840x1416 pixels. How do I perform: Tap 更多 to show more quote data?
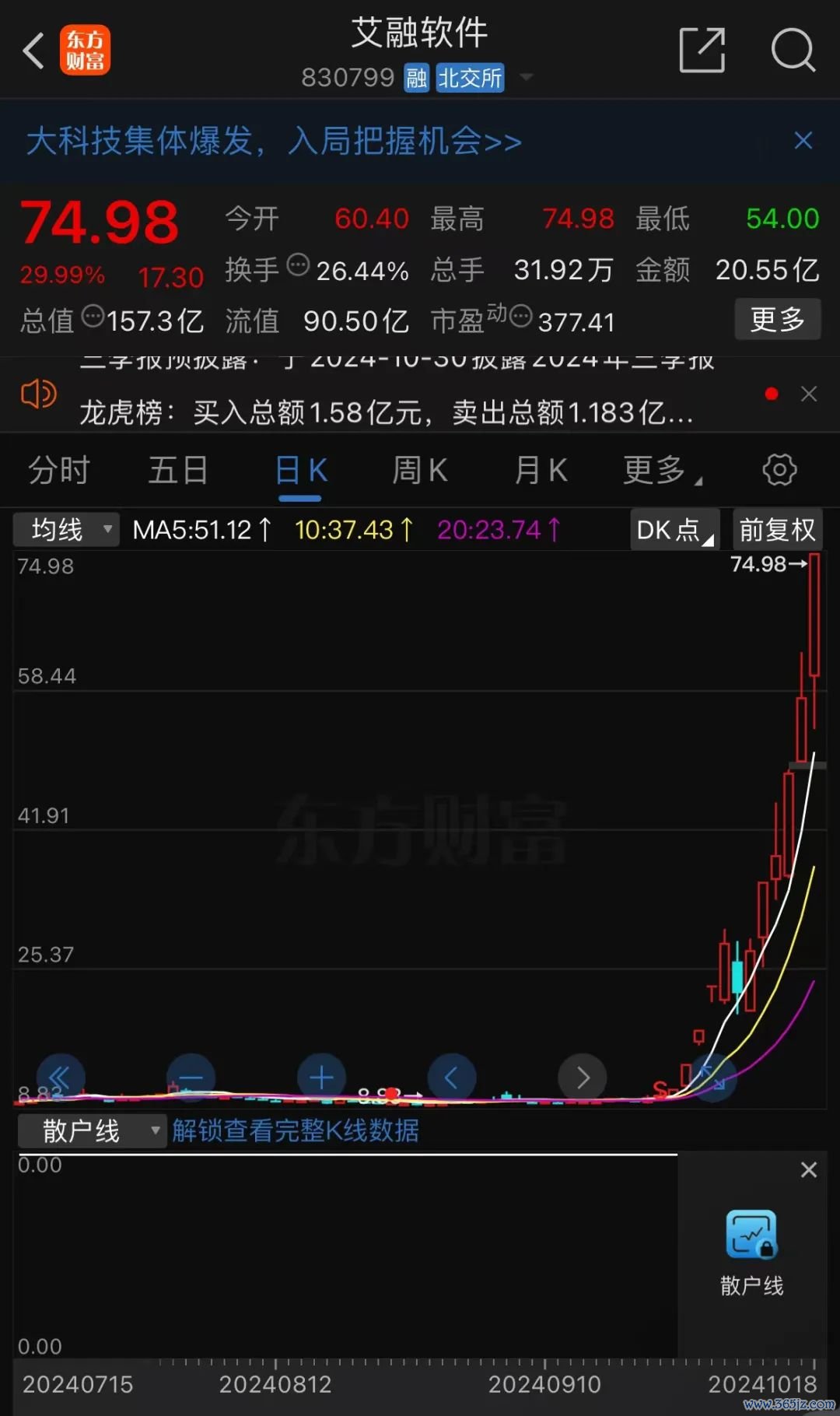[x=778, y=319]
